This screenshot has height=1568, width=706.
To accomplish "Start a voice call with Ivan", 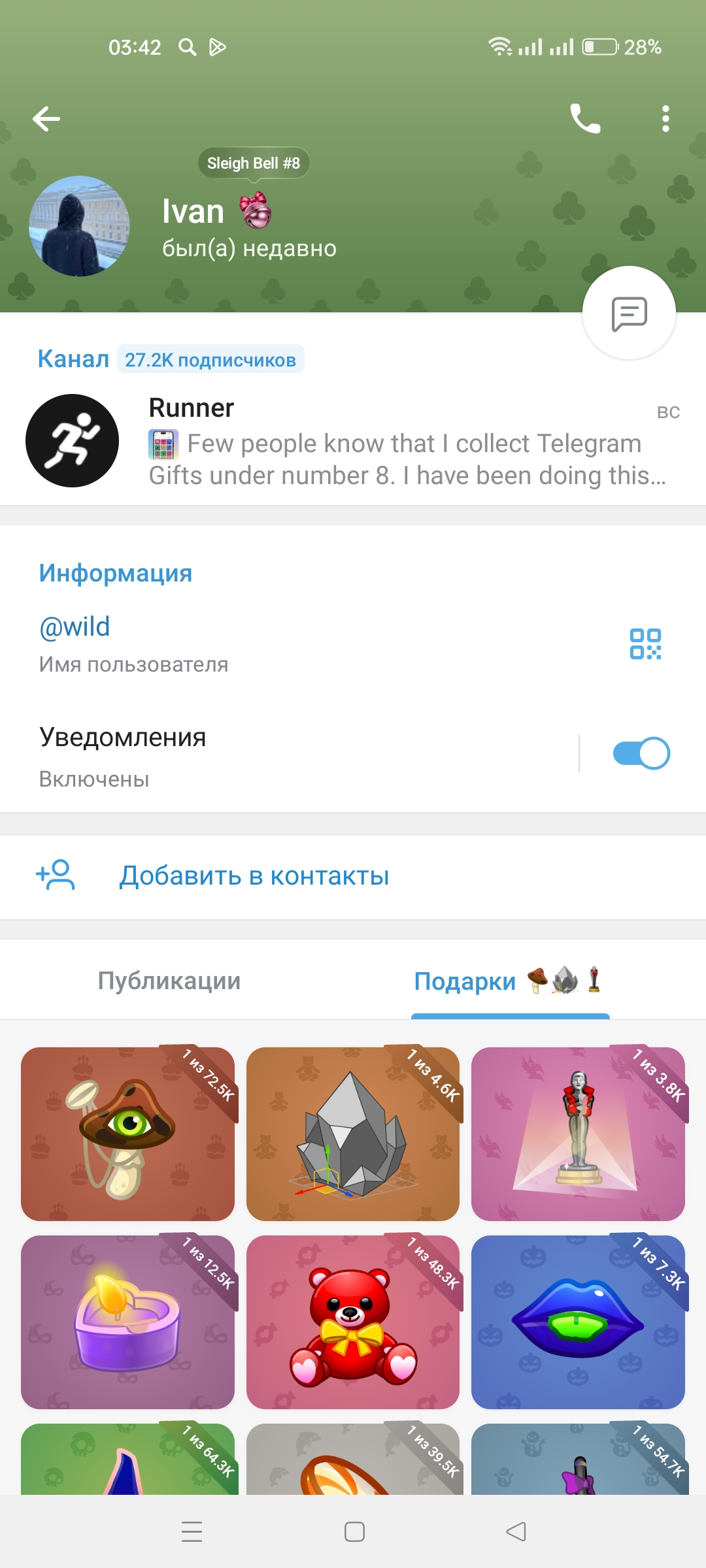I will pyautogui.click(x=585, y=119).
